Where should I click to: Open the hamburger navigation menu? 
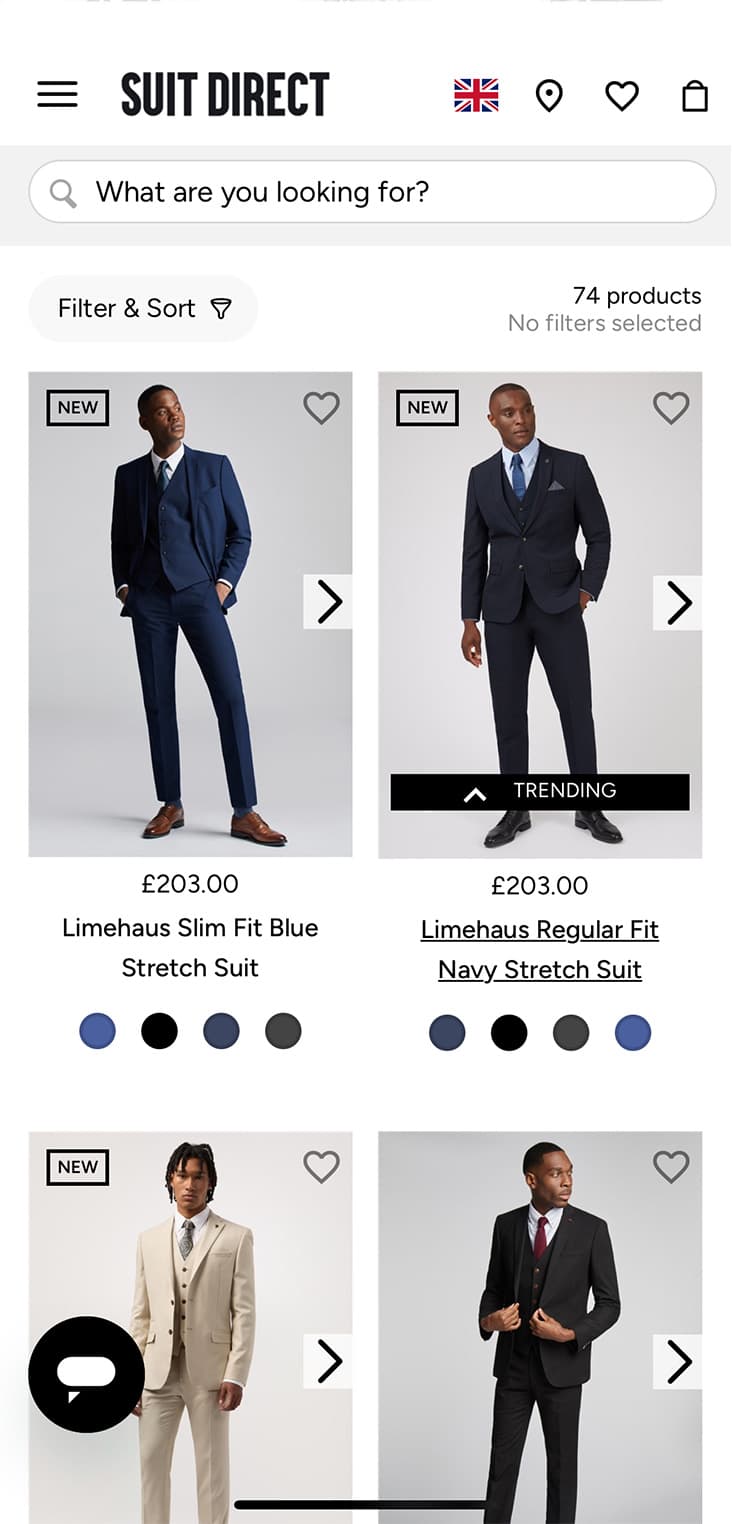pos(57,95)
